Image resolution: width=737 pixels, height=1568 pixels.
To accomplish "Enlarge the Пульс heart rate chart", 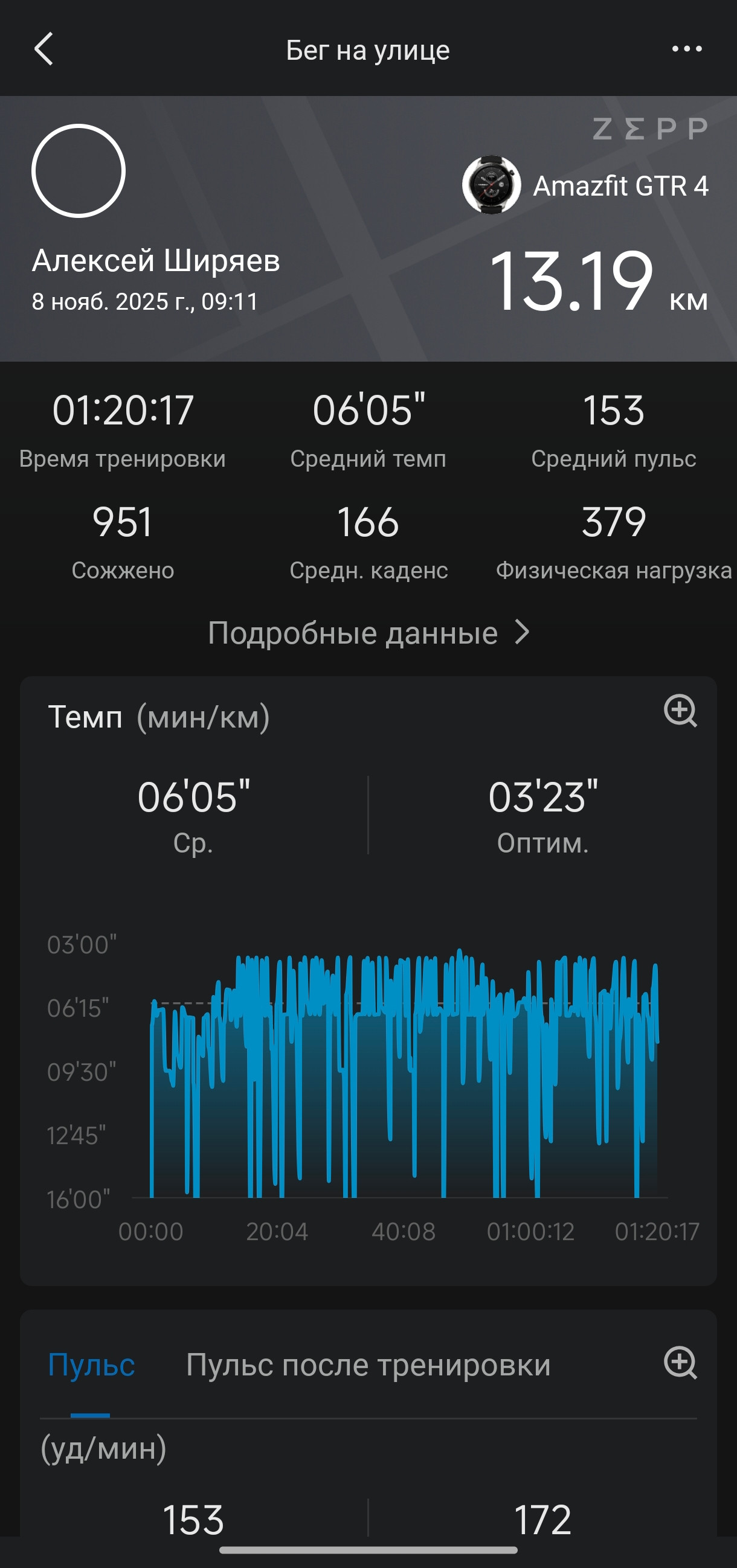I will click(680, 1362).
